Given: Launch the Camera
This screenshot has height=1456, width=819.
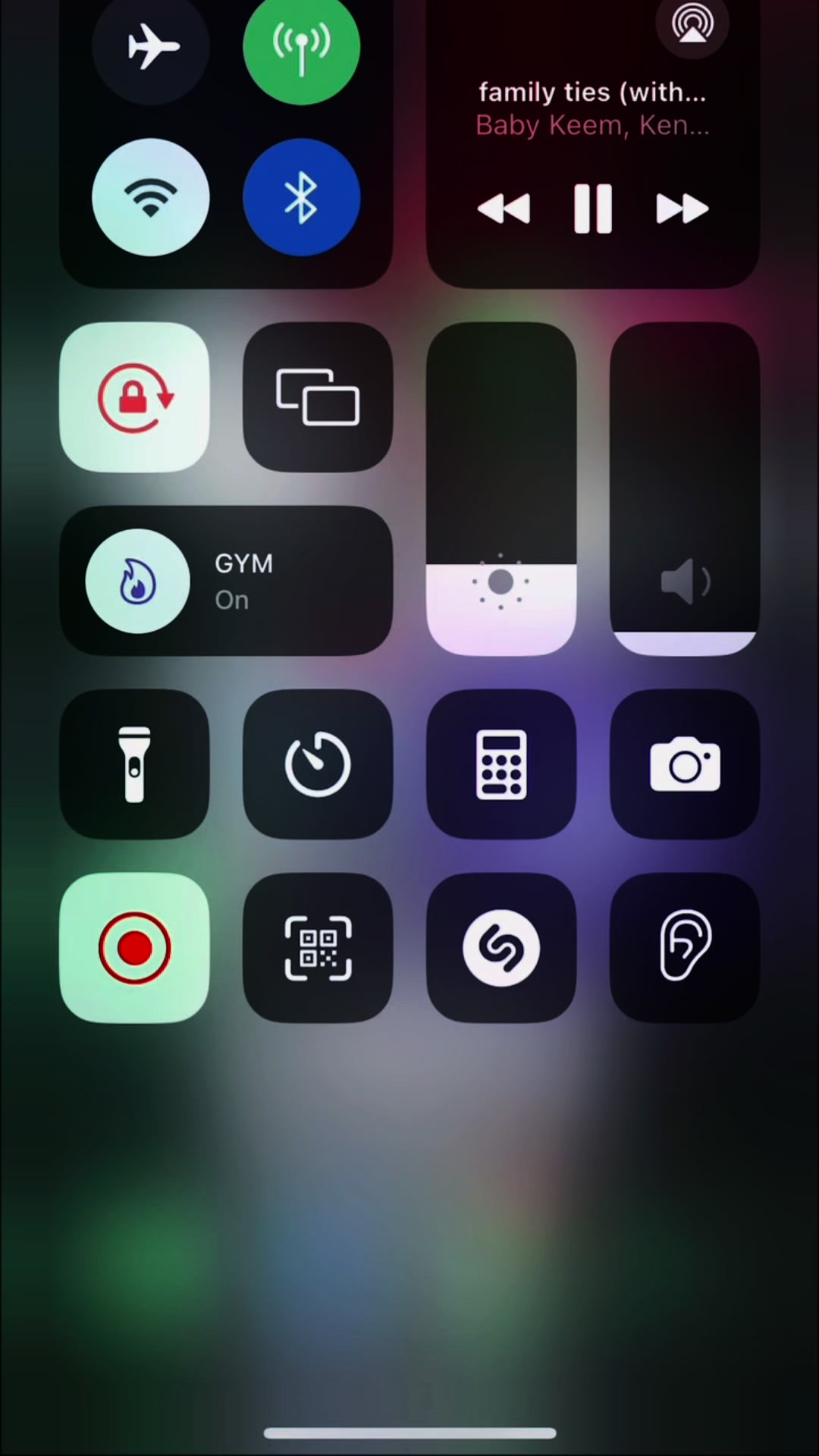Looking at the screenshot, I should point(685,764).
